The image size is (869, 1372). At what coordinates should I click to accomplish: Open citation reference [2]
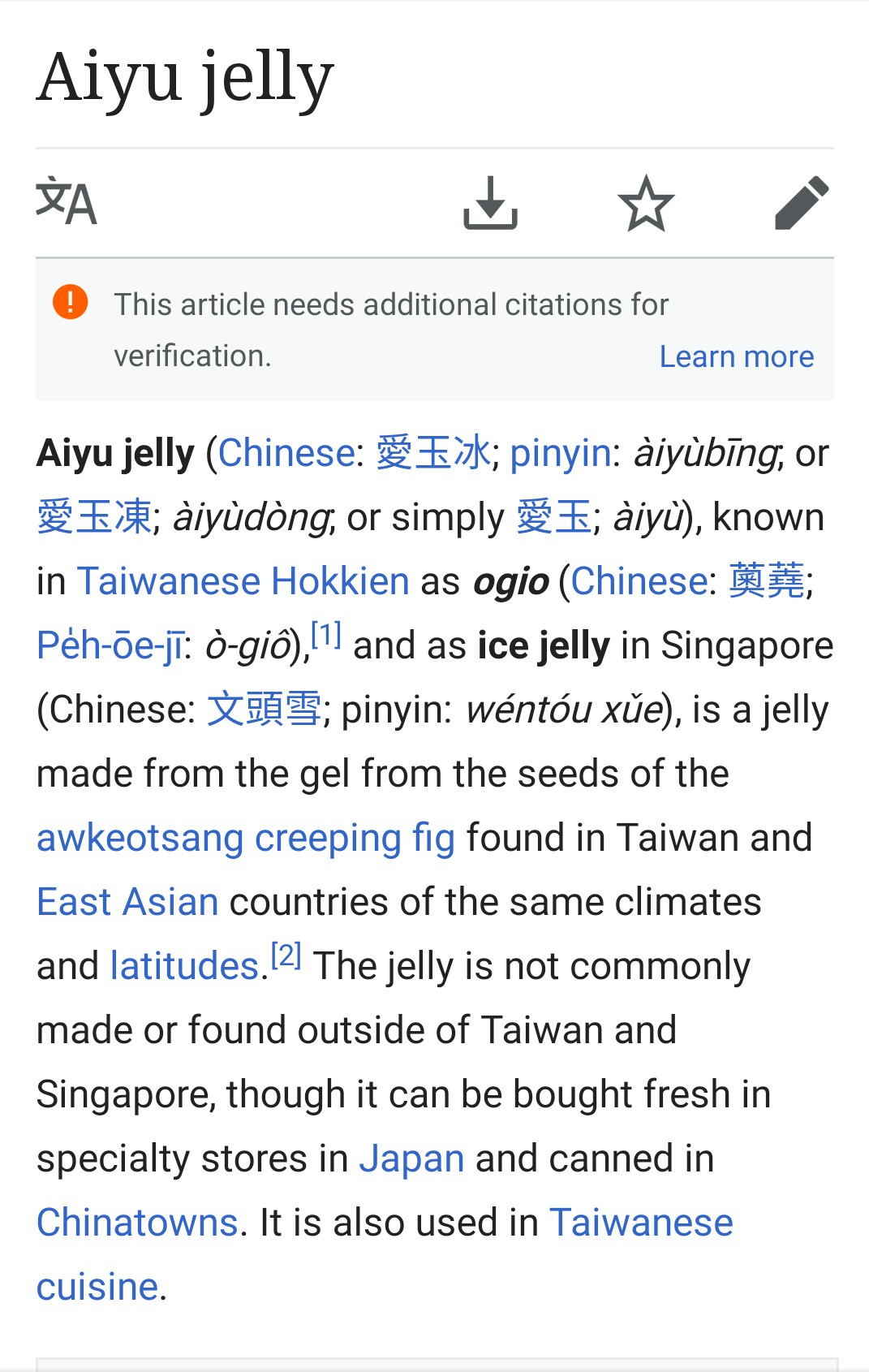(x=286, y=956)
